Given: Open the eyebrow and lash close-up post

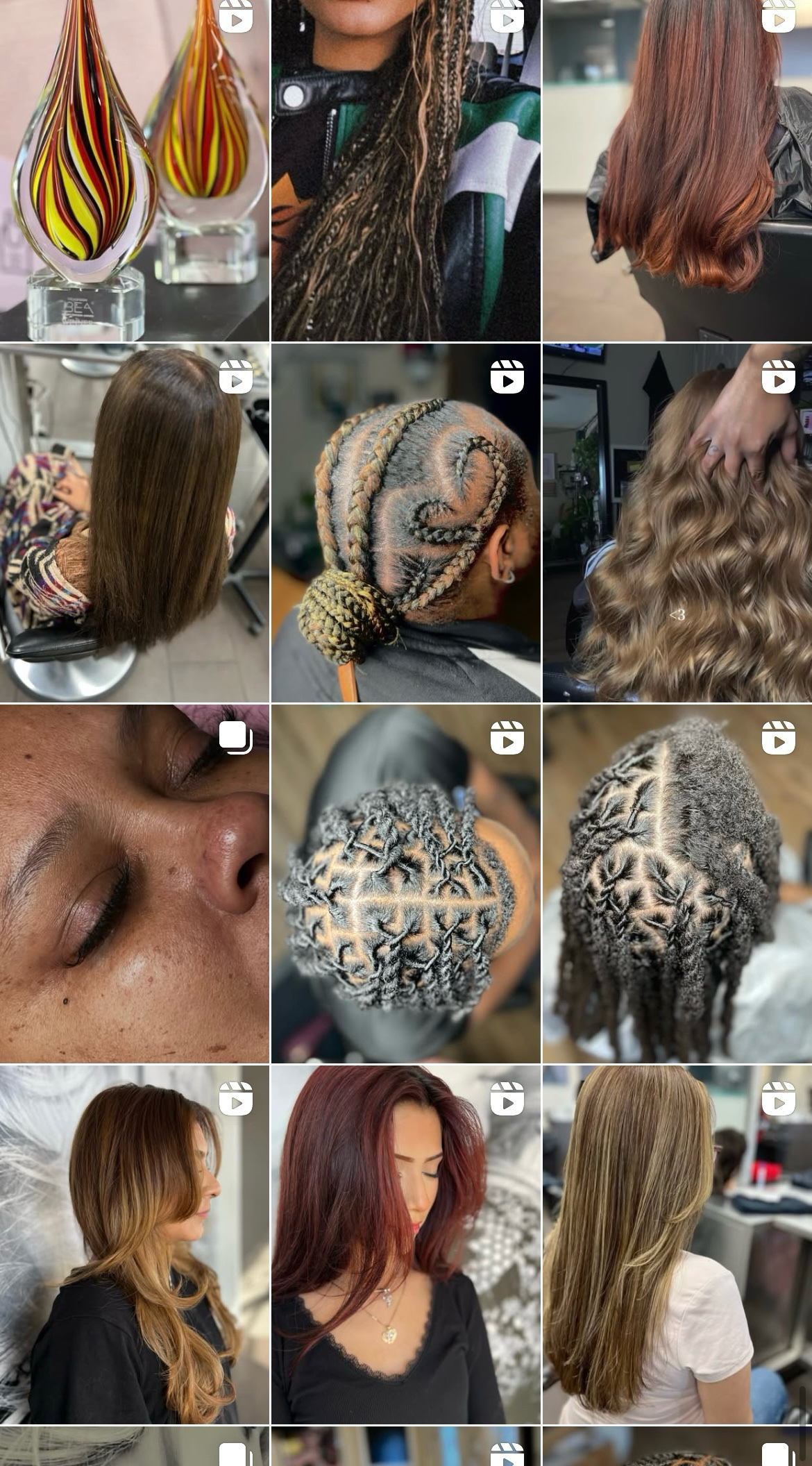Looking at the screenshot, I should coord(135,885).
